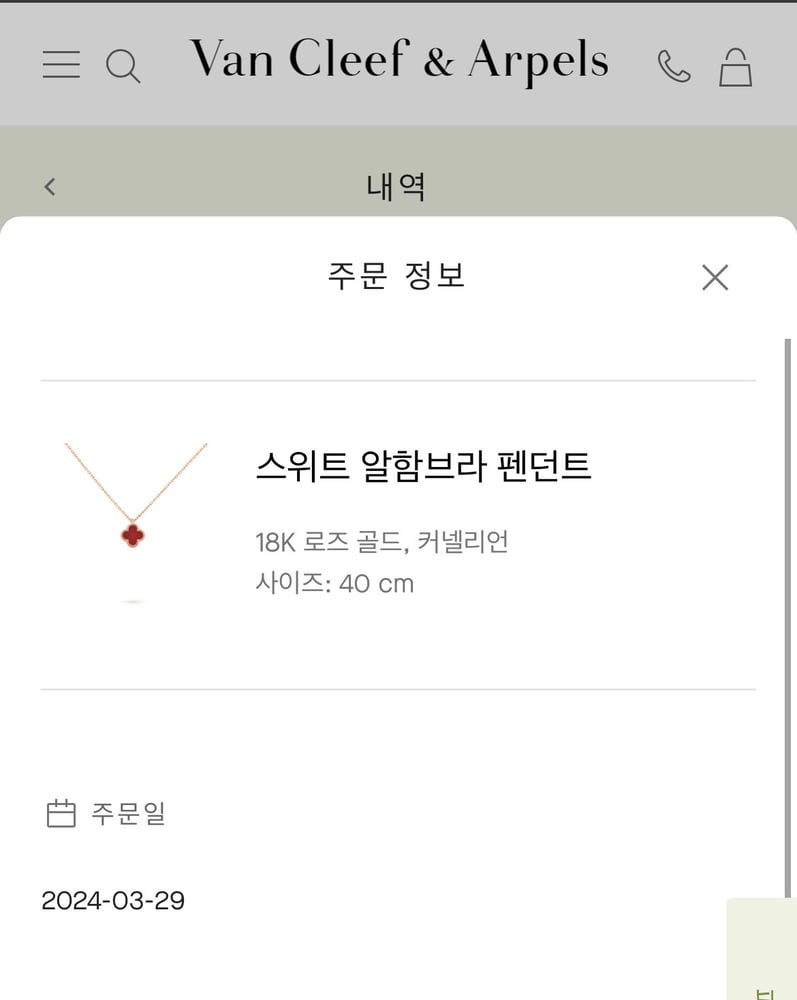The width and height of the screenshot is (797, 1000).
Task: Click the X to close 주문 정보
Action: 714,278
